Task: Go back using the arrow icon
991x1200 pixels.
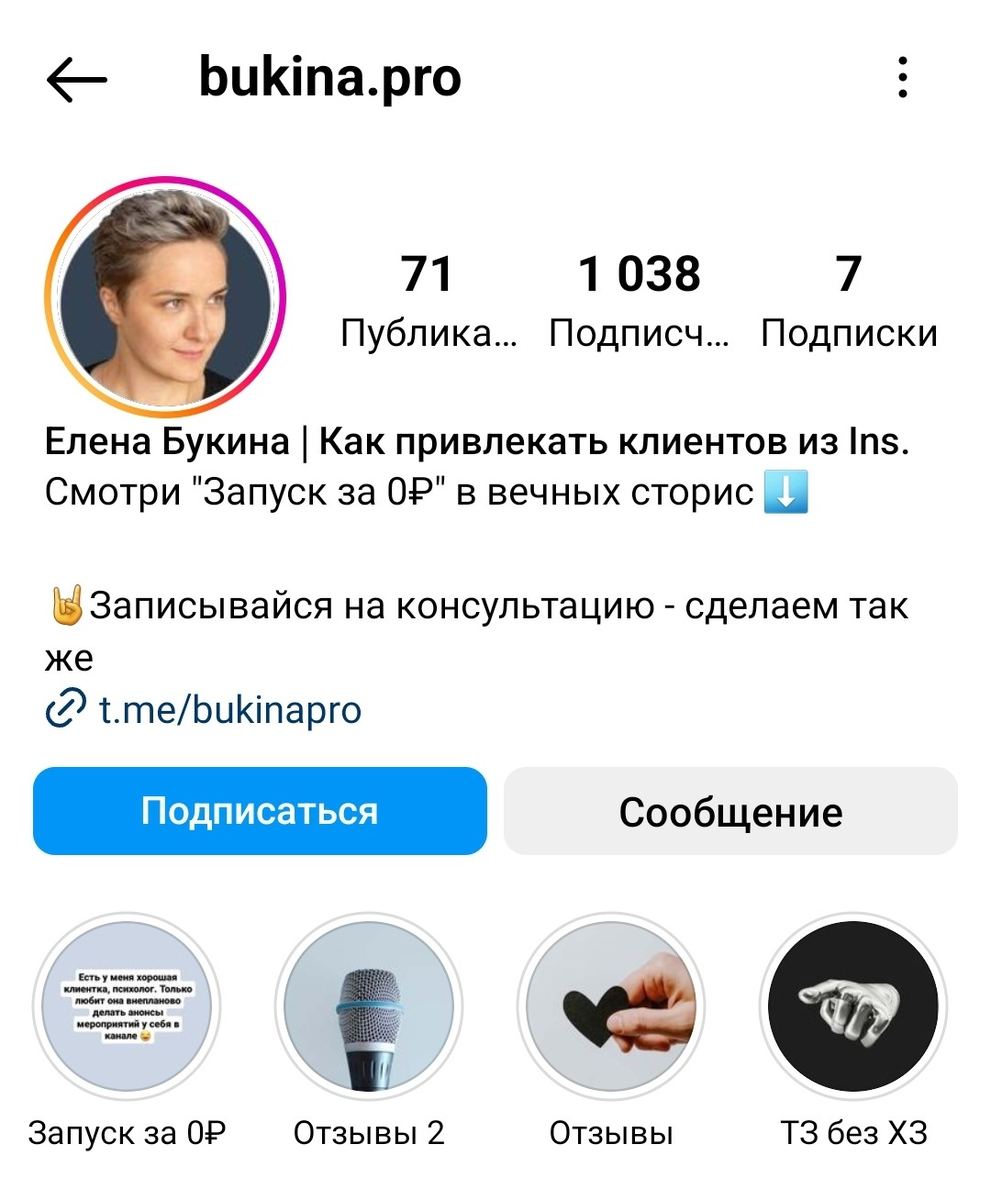Action: click(77, 80)
